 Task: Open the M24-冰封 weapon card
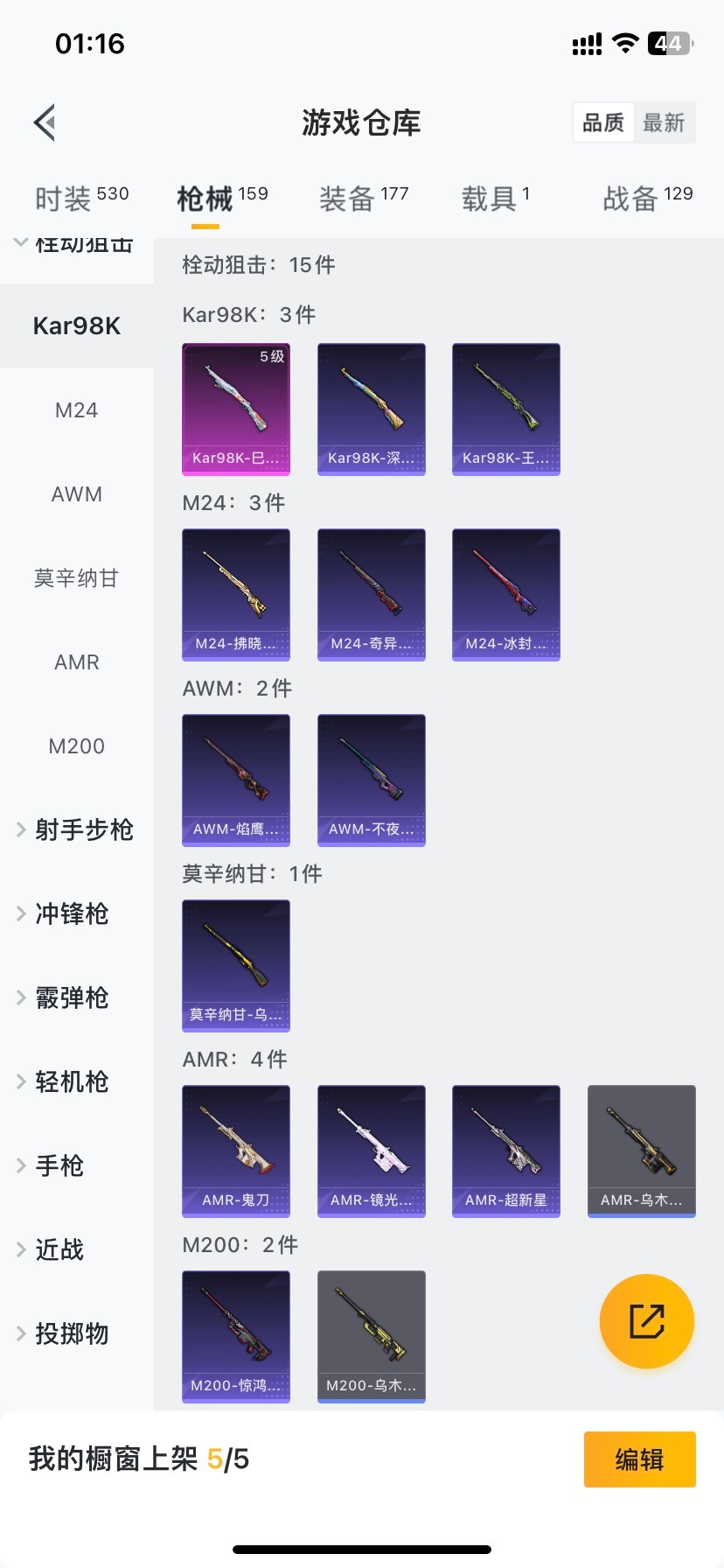(x=505, y=594)
